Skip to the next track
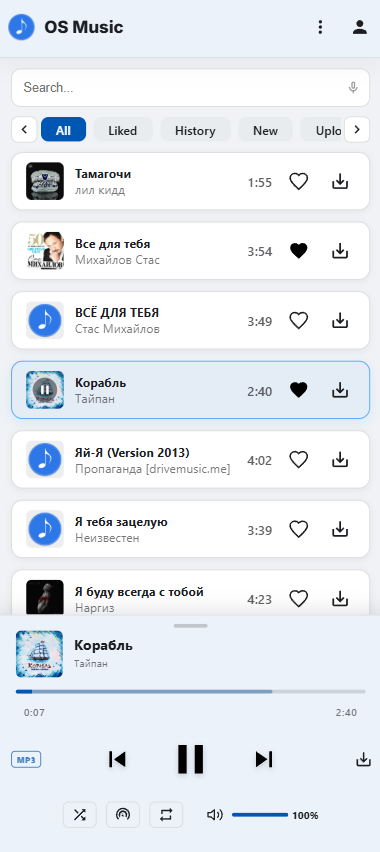Screen dimensions: 380x852 tap(264, 759)
